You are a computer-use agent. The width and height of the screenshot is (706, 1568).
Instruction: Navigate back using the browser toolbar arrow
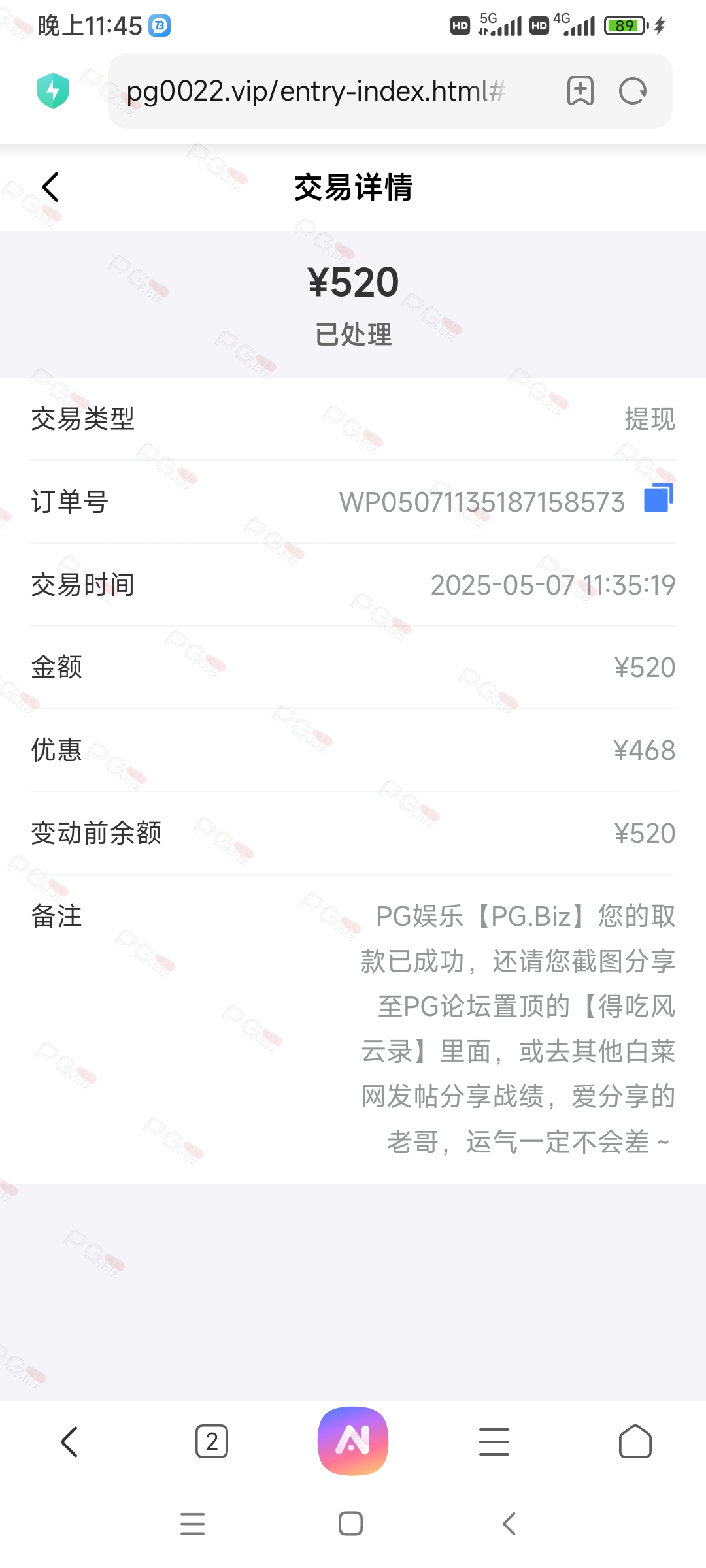point(70,1441)
